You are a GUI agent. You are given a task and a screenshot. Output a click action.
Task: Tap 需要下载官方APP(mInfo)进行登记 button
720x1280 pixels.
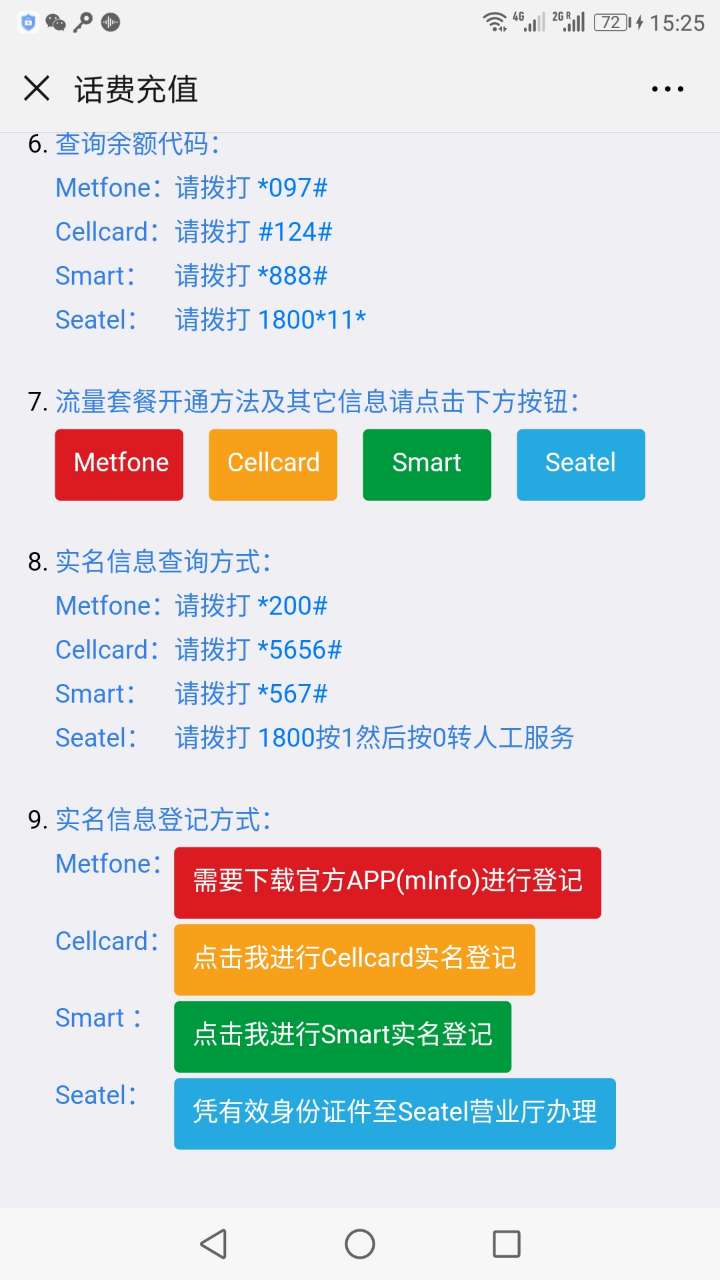pyautogui.click(x=387, y=882)
